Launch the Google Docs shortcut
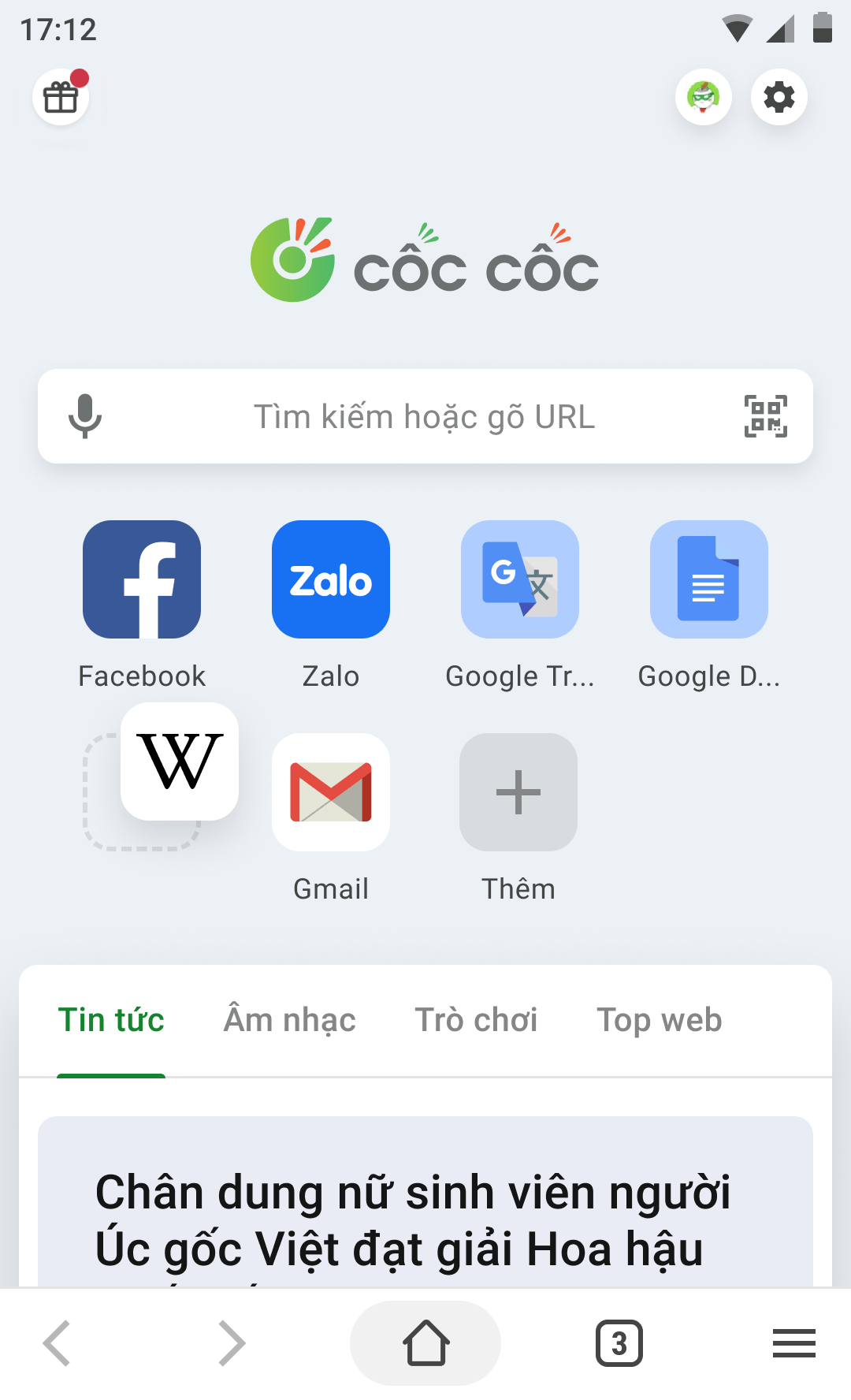 709,579
